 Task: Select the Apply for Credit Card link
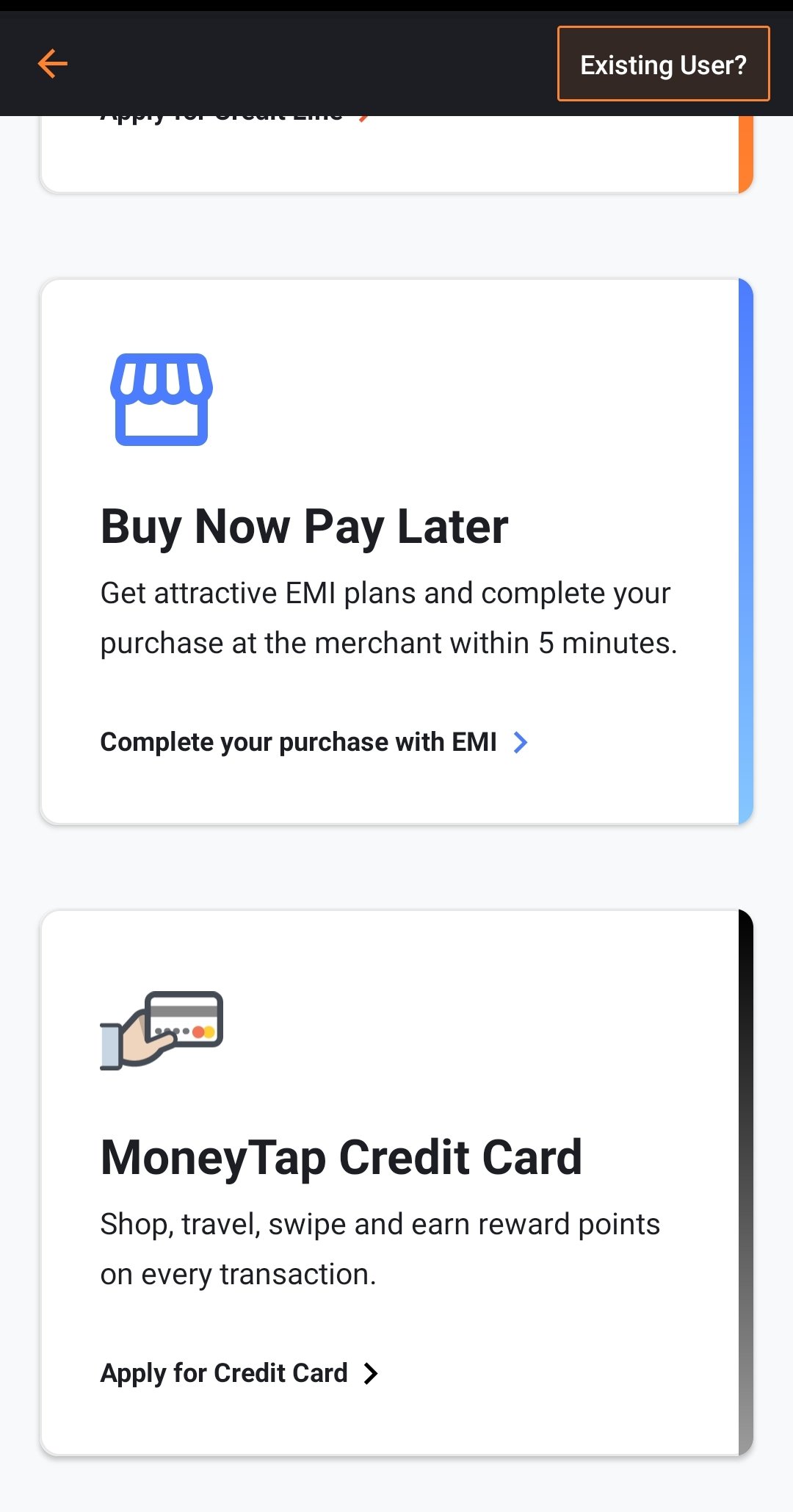click(x=239, y=1373)
